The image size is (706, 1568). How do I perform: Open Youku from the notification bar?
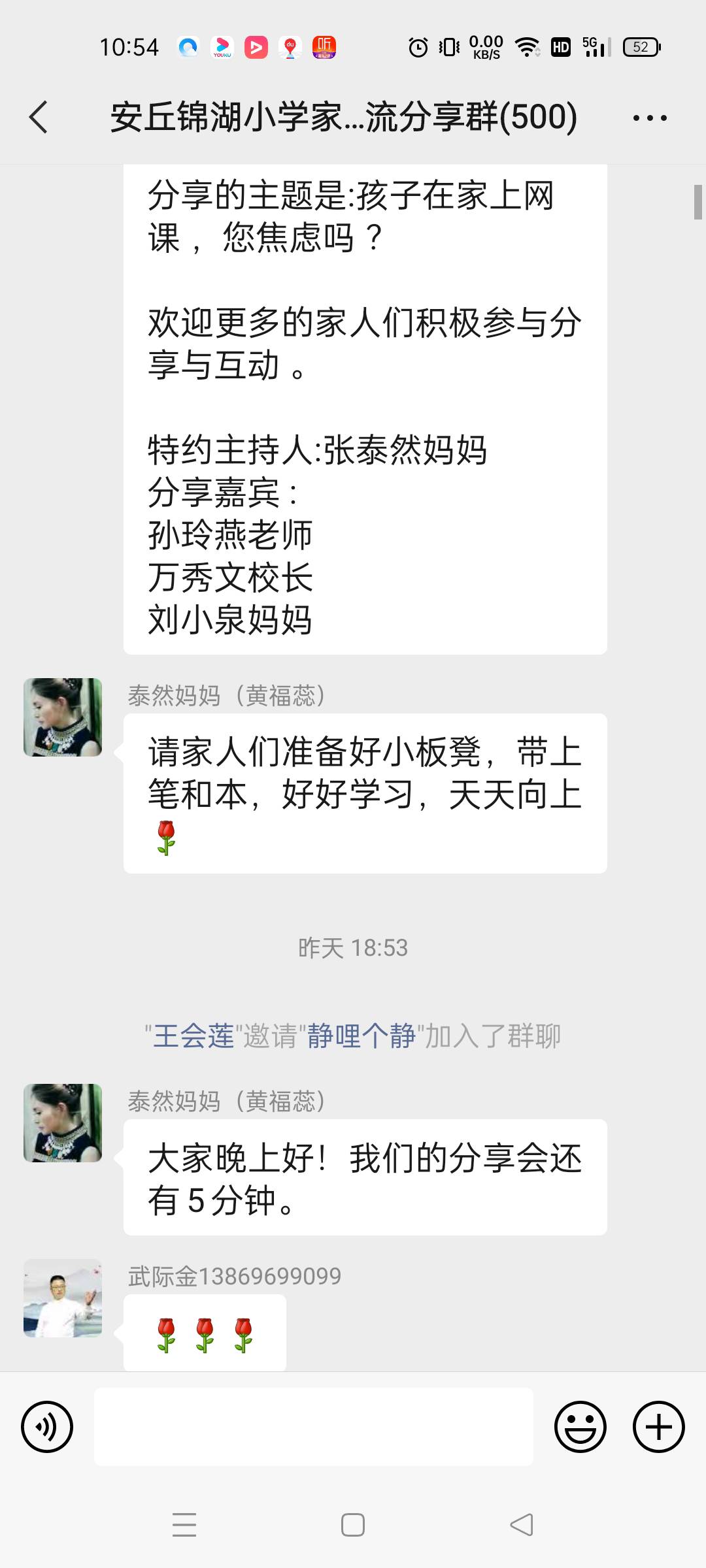pyautogui.click(x=222, y=46)
